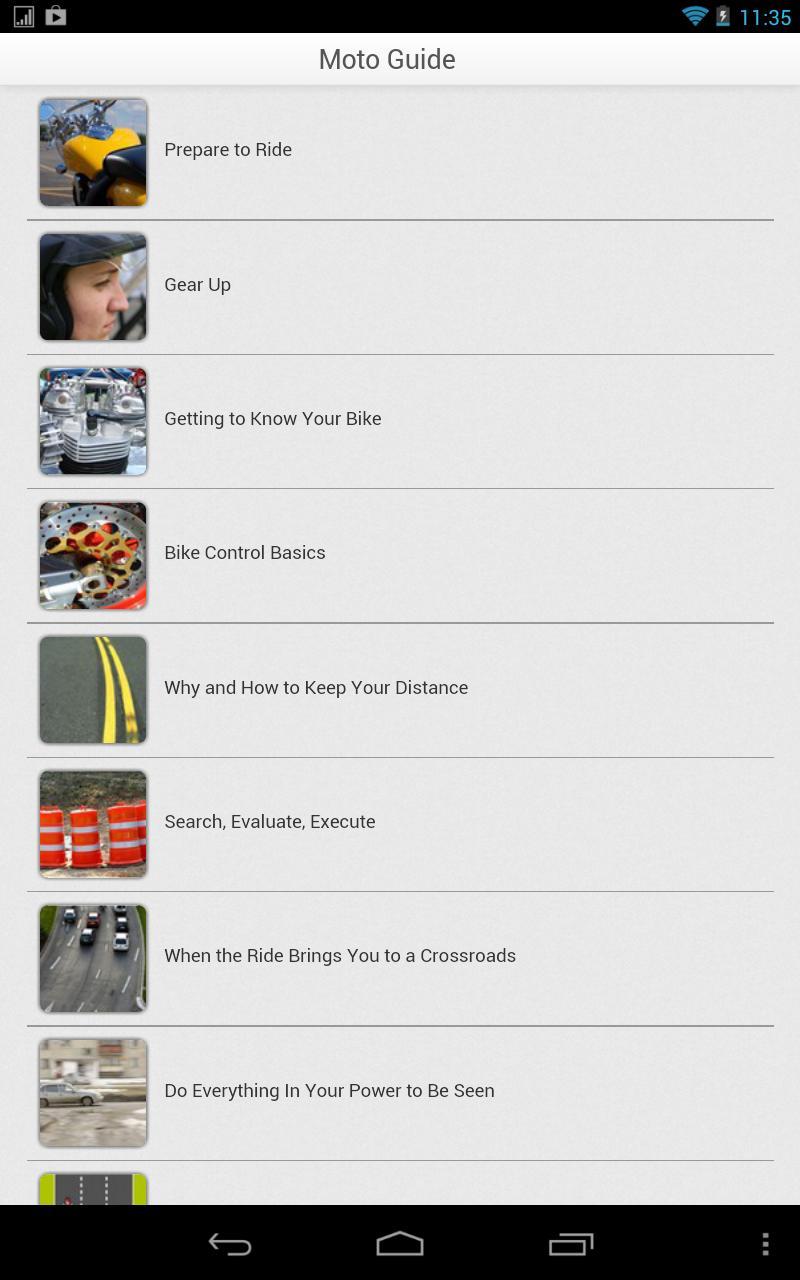Tap the helmet rider thumbnail for Gear Up
The image size is (800, 1280).
(92, 286)
